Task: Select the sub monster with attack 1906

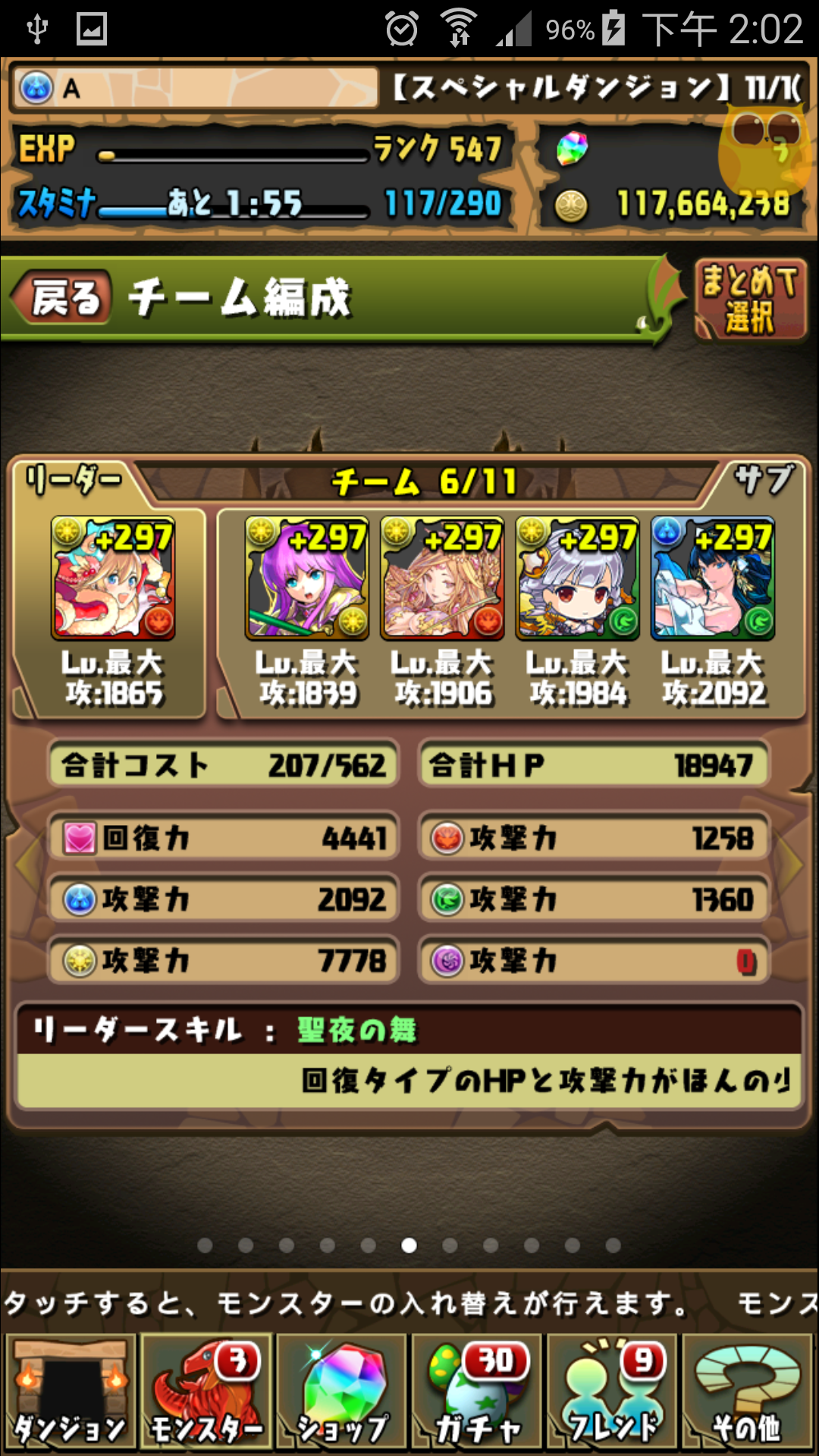Action: pos(443,578)
